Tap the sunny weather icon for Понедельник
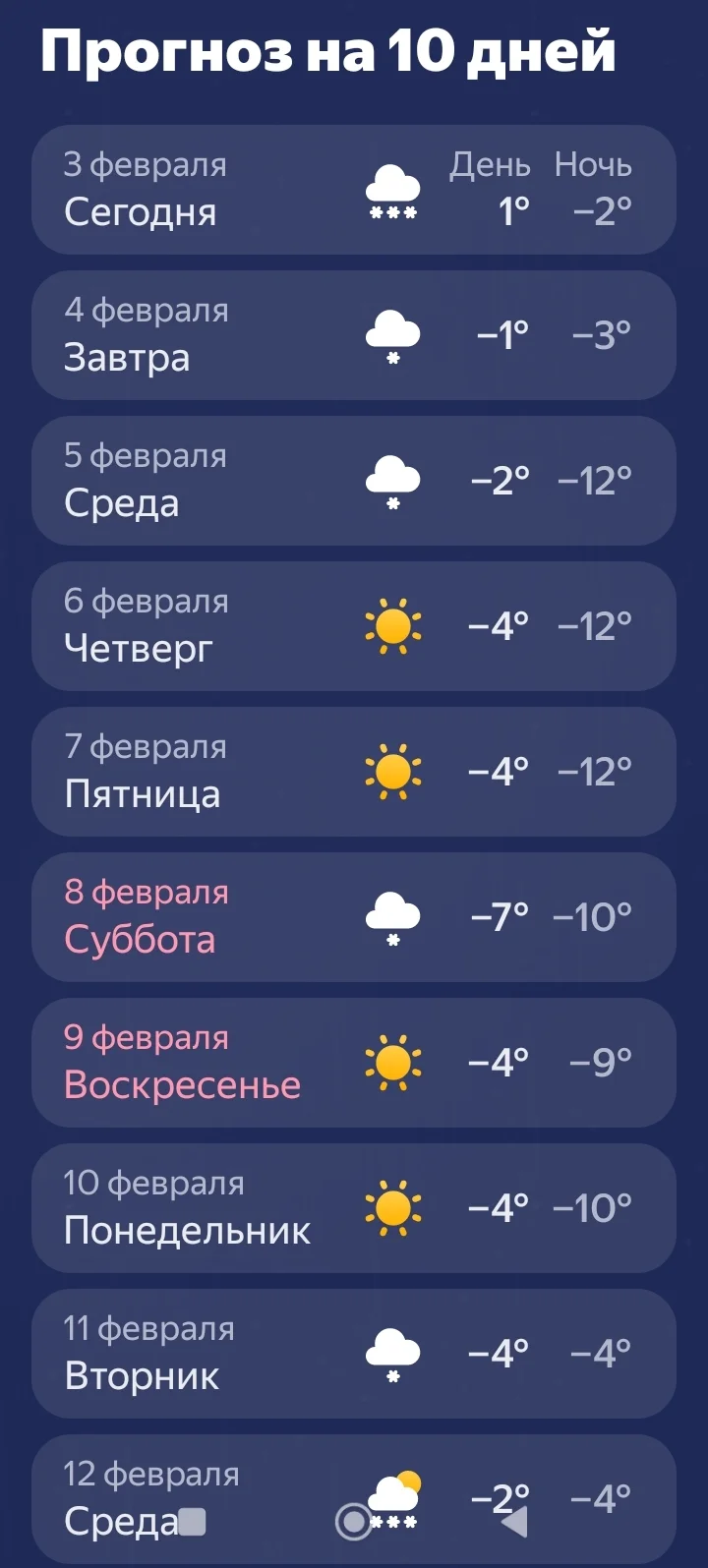Viewport: 708px width, 1568px height. (391, 1207)
